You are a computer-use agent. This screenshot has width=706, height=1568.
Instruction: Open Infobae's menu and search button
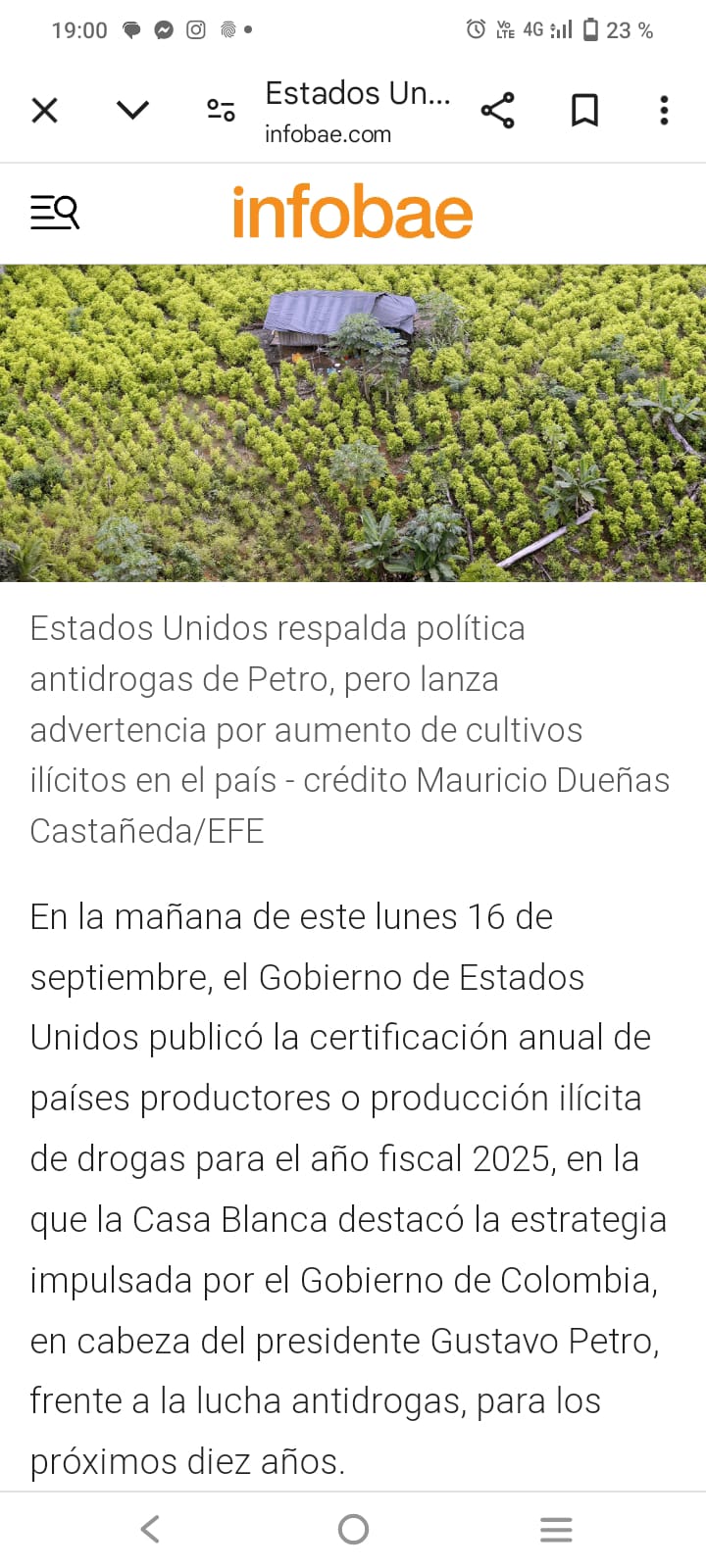pos(55,212)
